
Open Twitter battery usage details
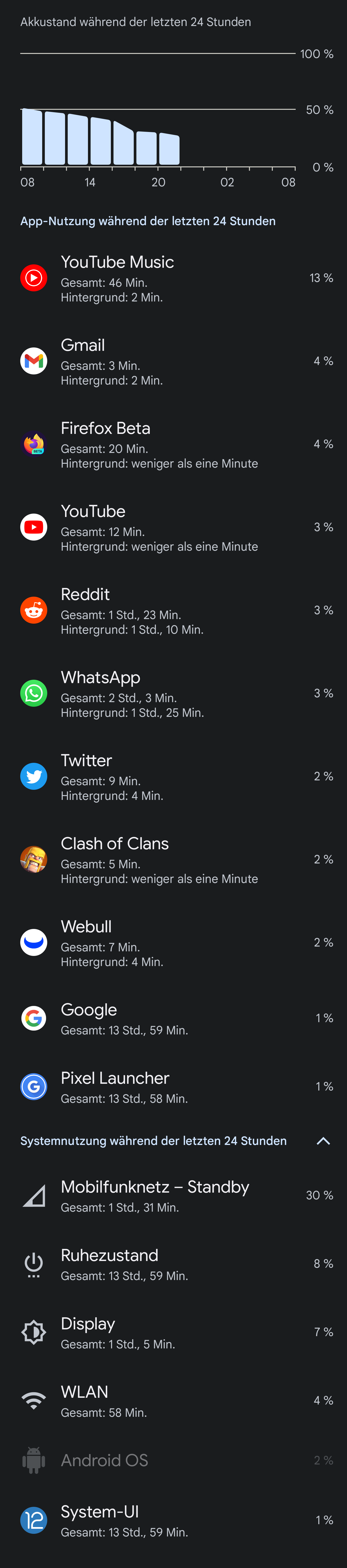coord(173,777)
